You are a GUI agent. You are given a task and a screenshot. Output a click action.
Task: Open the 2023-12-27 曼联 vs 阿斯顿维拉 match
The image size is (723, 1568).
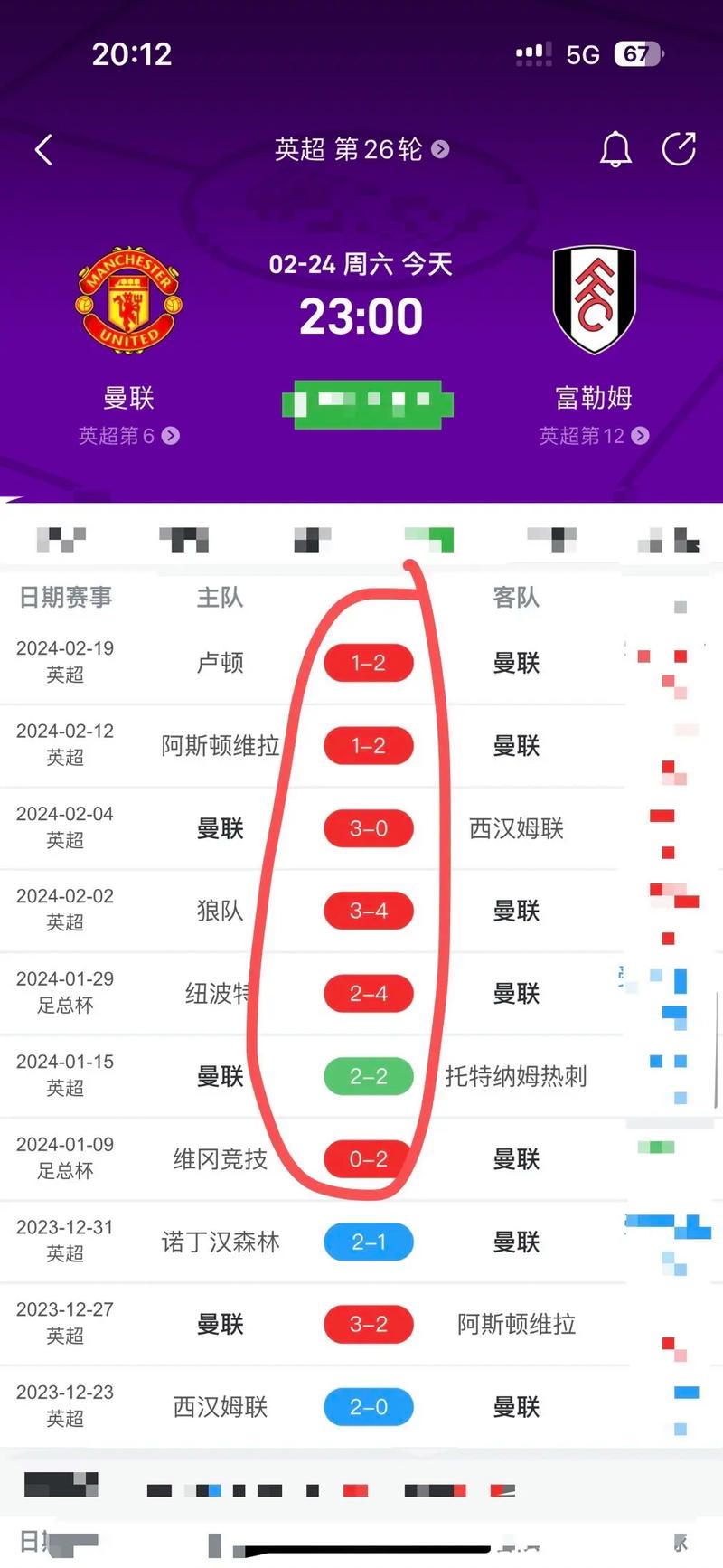pos(369,1325)
